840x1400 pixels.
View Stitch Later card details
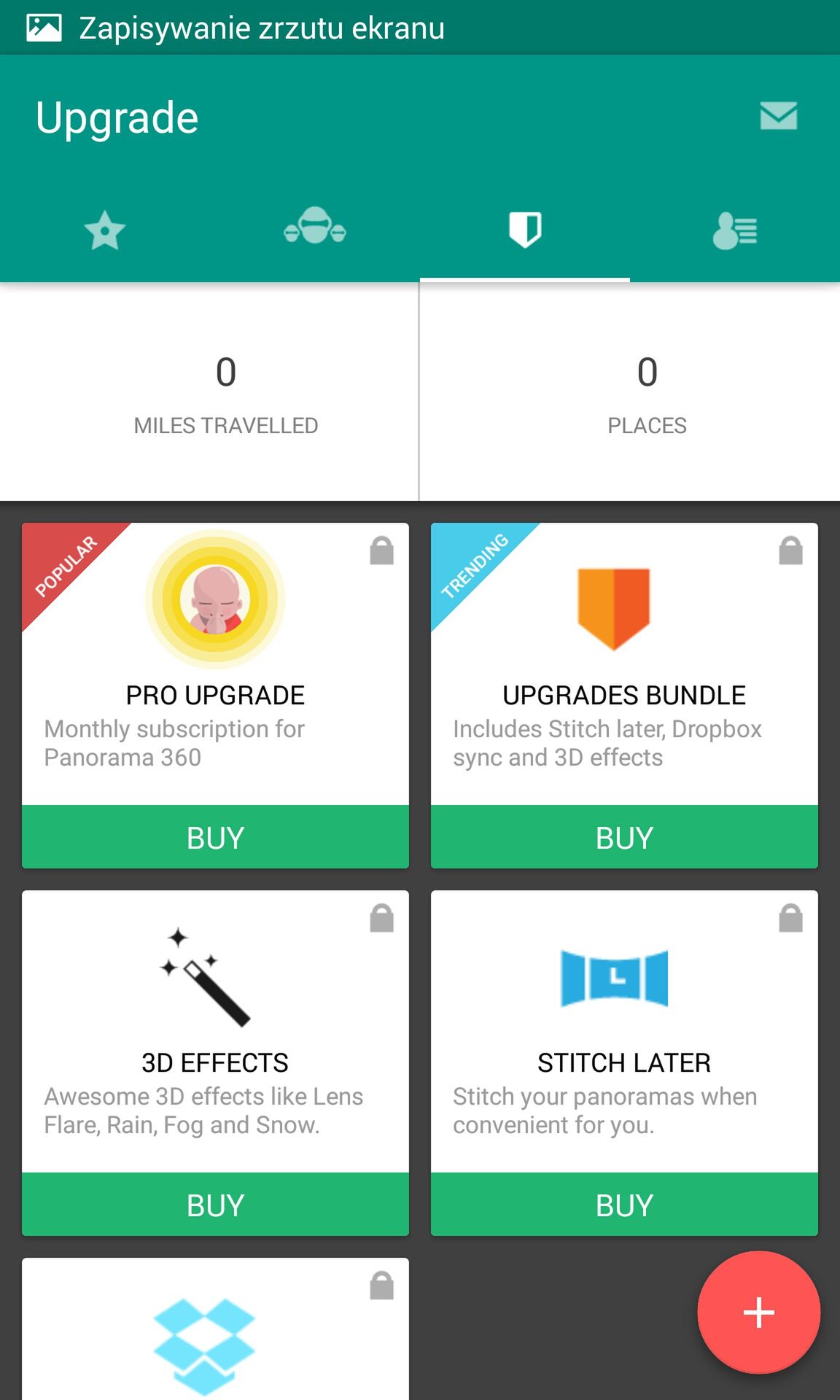point(624,1032)
